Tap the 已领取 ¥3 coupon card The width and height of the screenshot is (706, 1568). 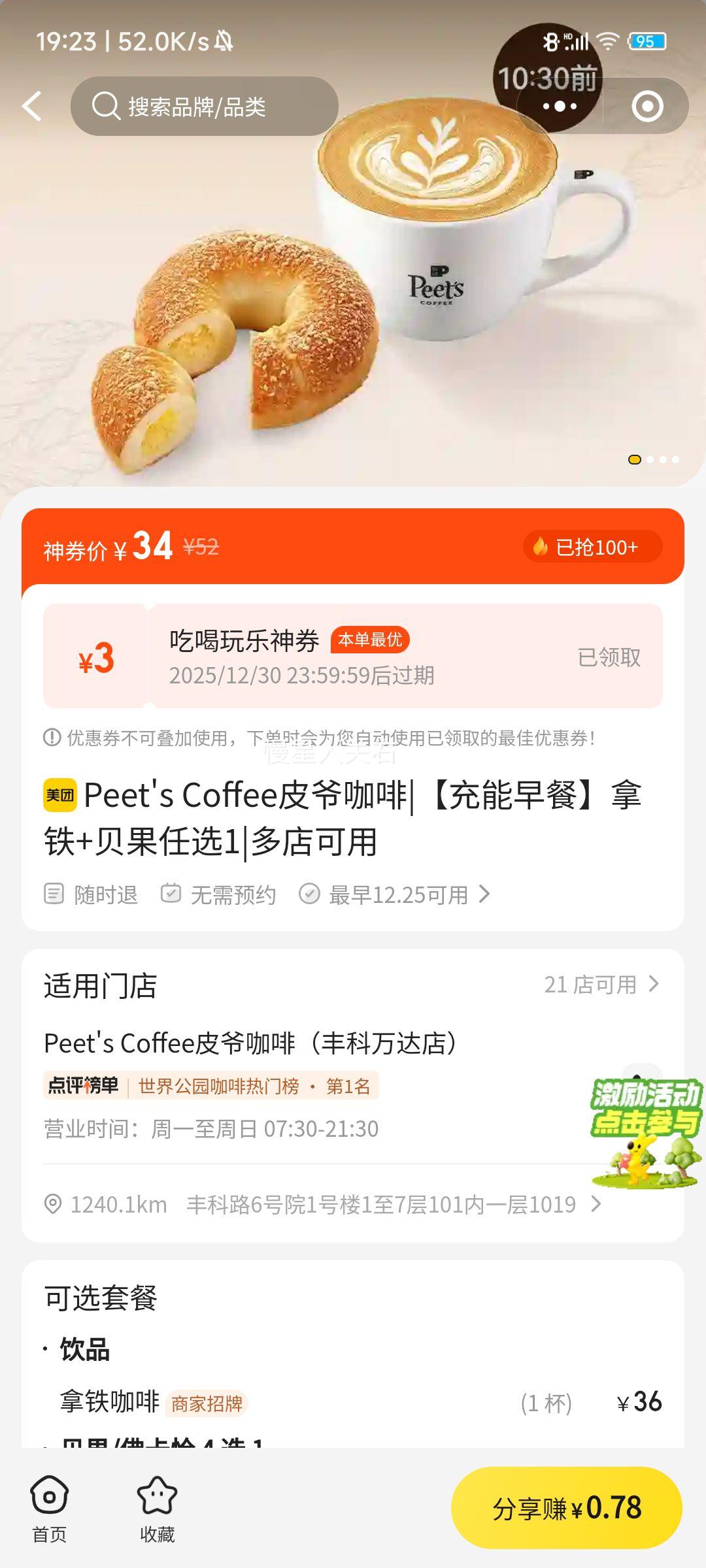353,656
